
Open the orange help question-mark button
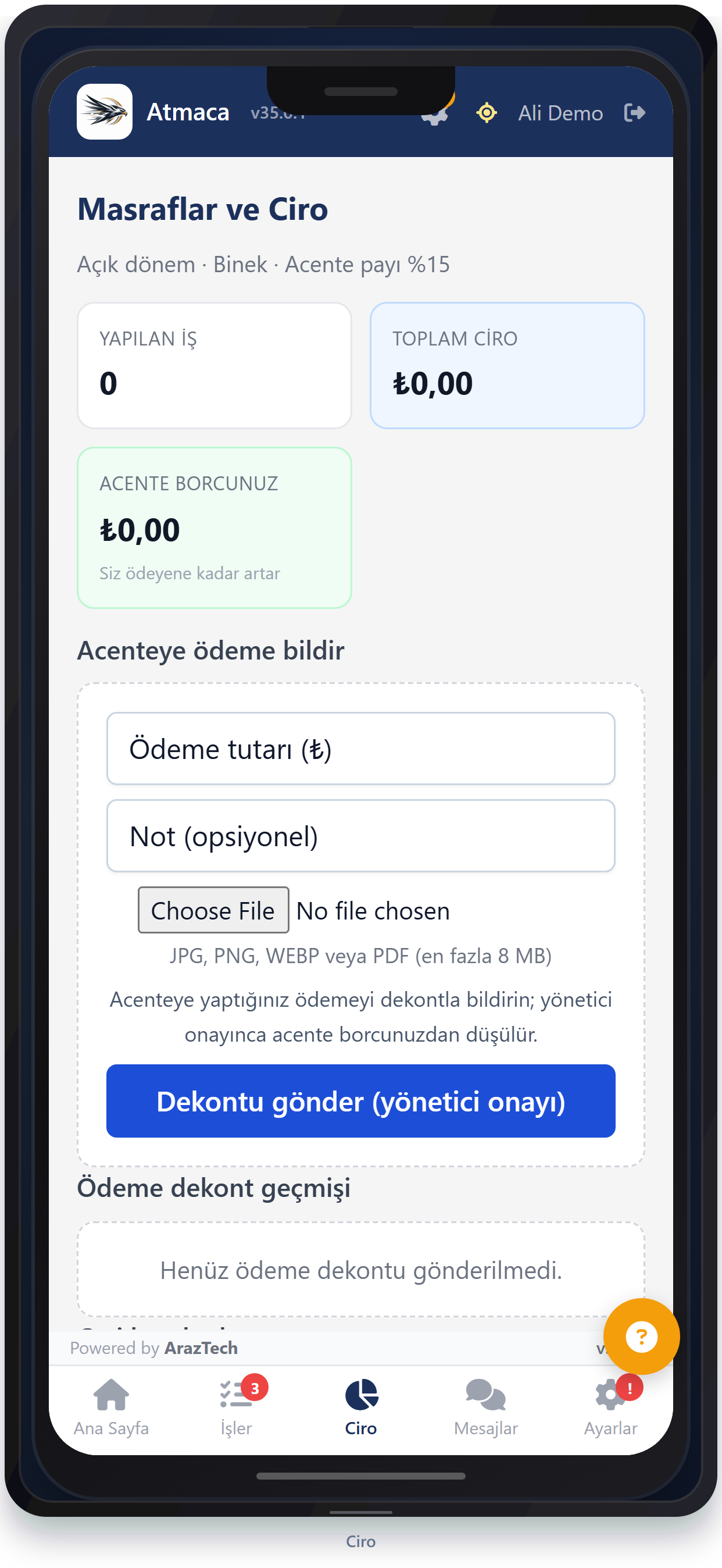pyautogui.click(x=641, y=1337)
